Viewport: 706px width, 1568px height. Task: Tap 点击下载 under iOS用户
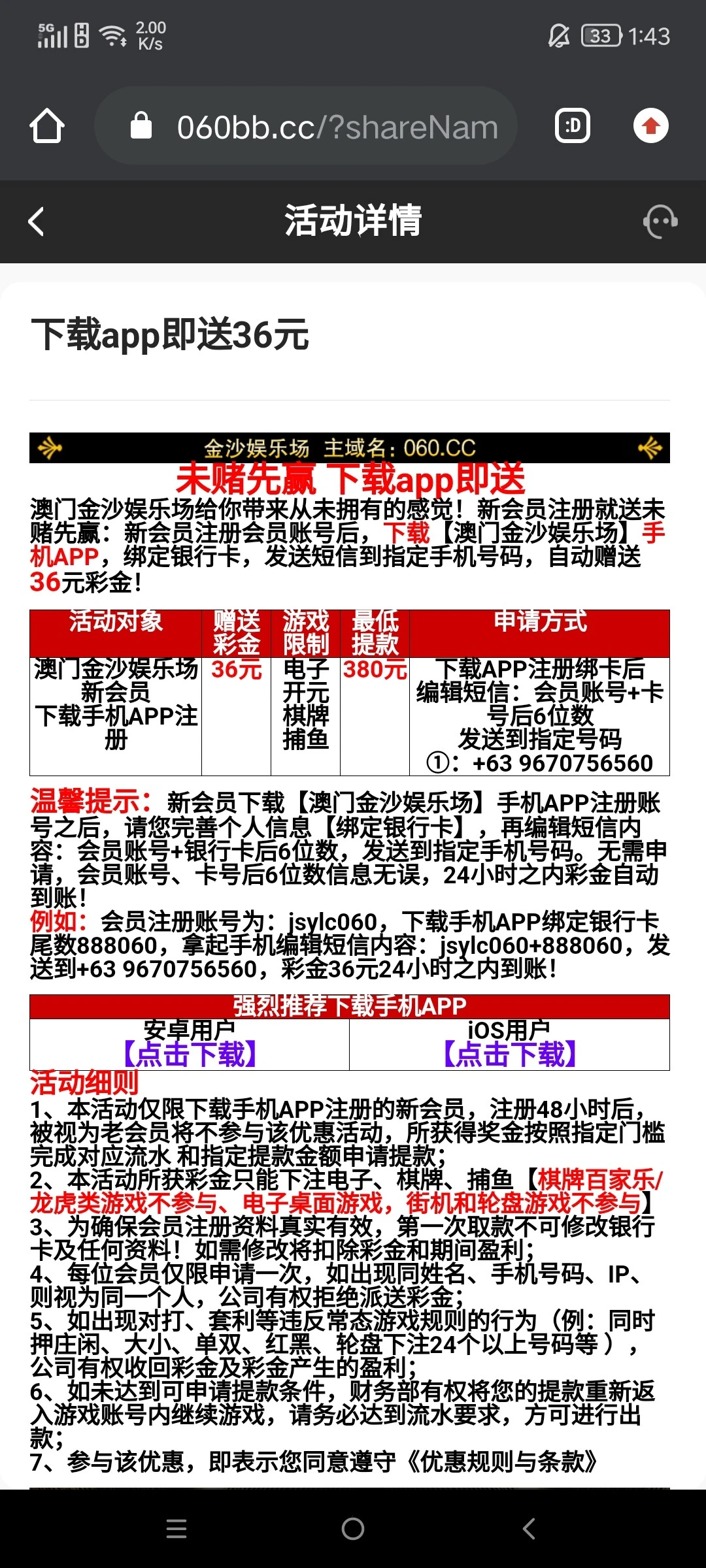509,1054
